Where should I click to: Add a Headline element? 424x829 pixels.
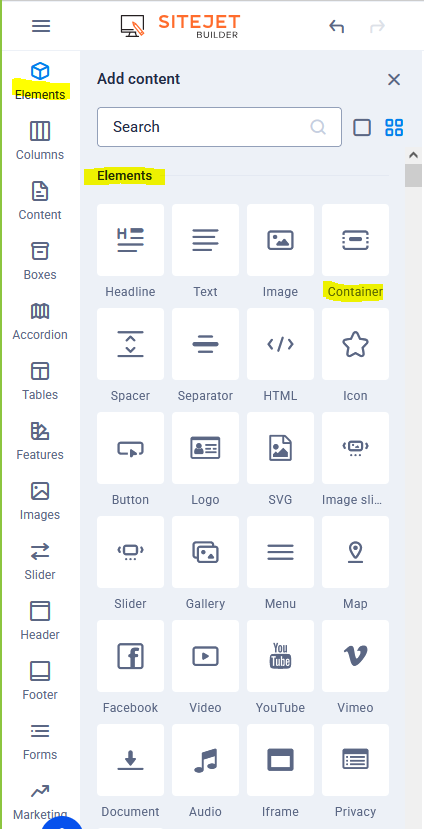[131, 252]
